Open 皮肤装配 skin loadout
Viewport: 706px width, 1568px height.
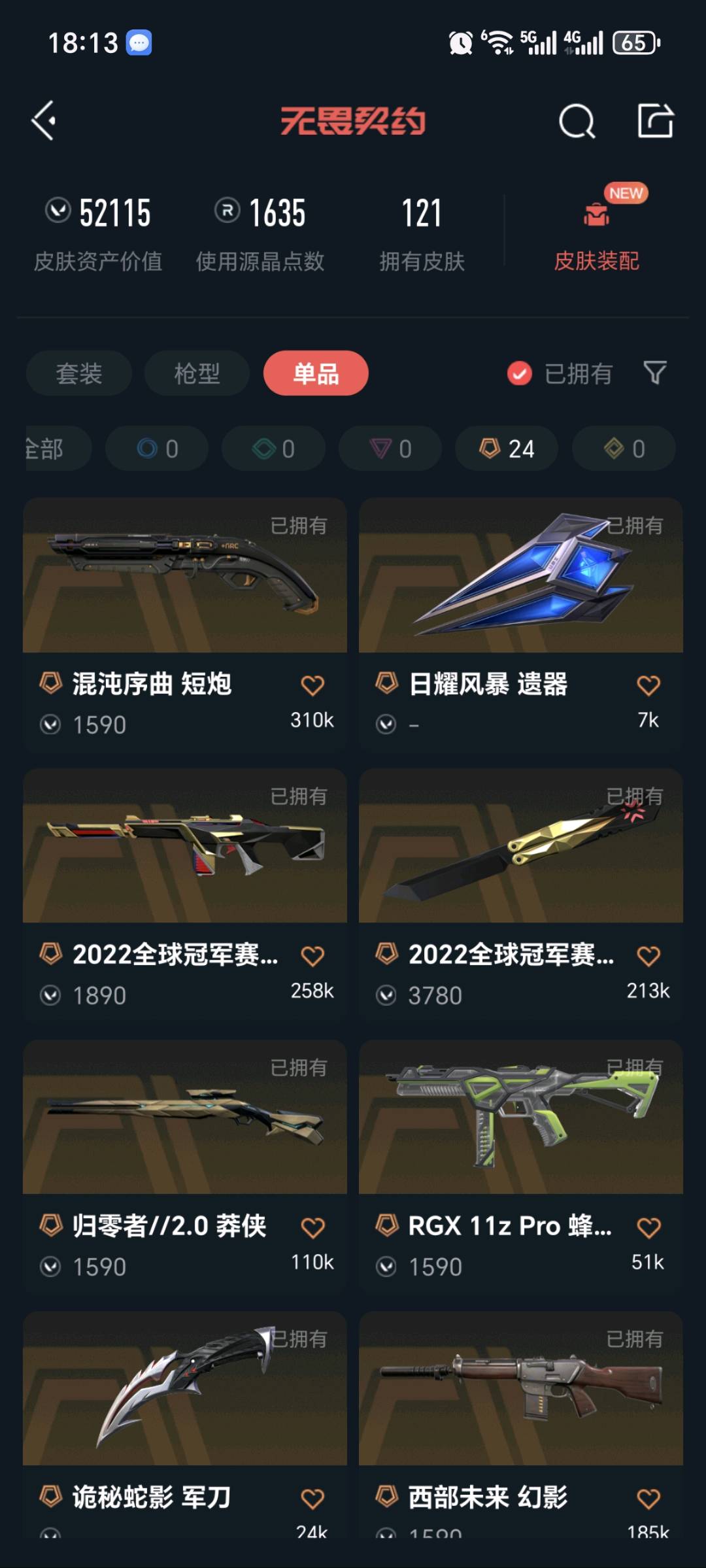[596, 235]
